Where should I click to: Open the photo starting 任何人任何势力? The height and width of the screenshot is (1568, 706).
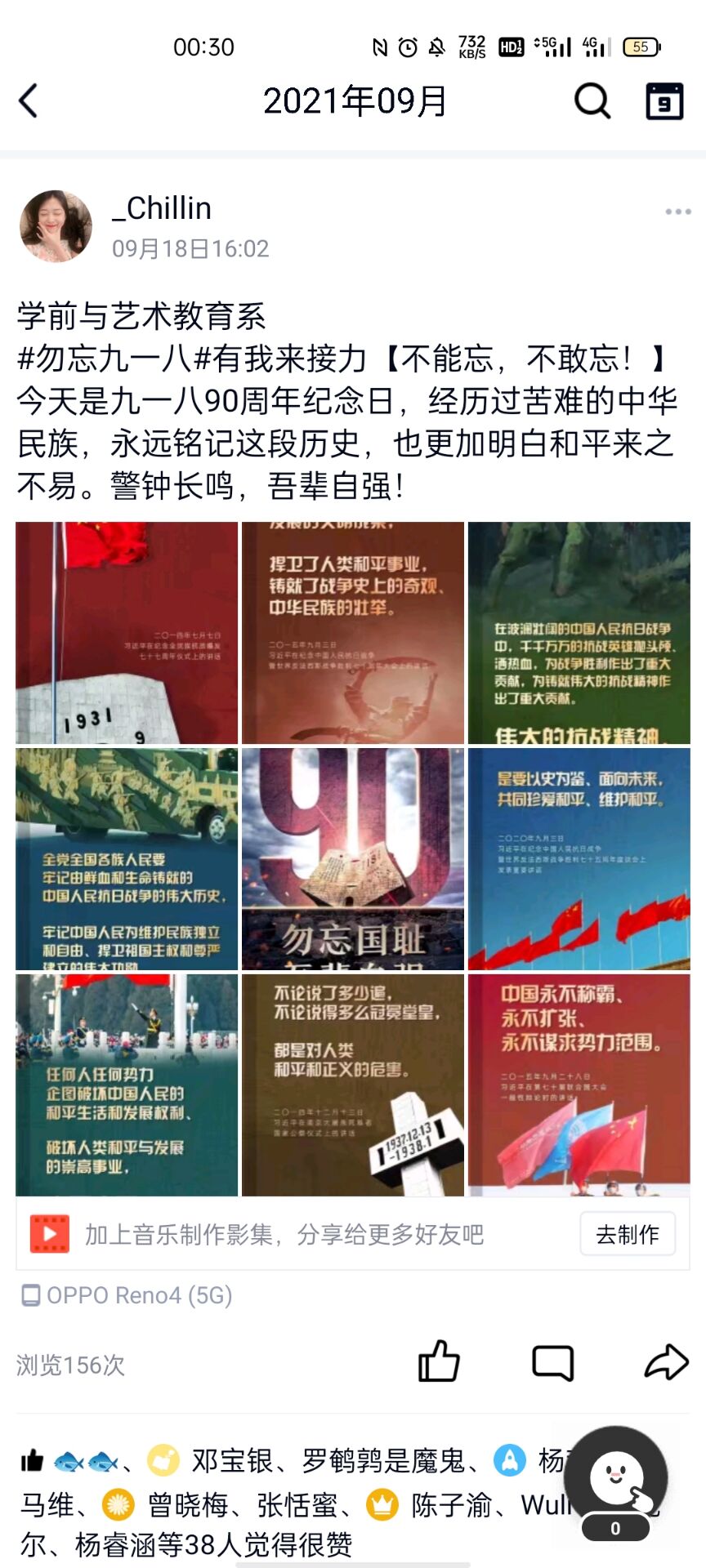coord(127,1085)
